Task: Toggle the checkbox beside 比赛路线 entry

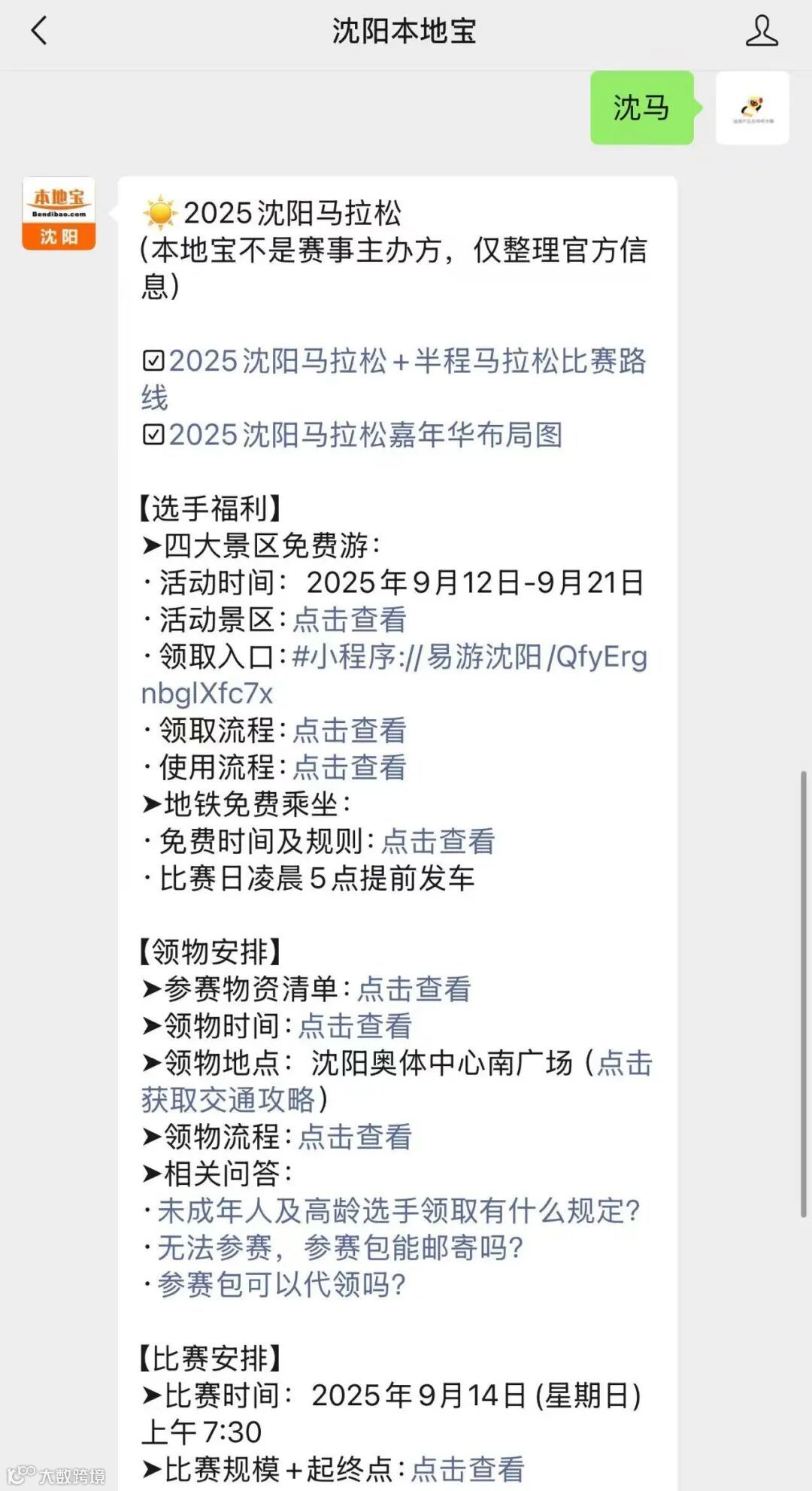Action: click(x=154, y=363)
